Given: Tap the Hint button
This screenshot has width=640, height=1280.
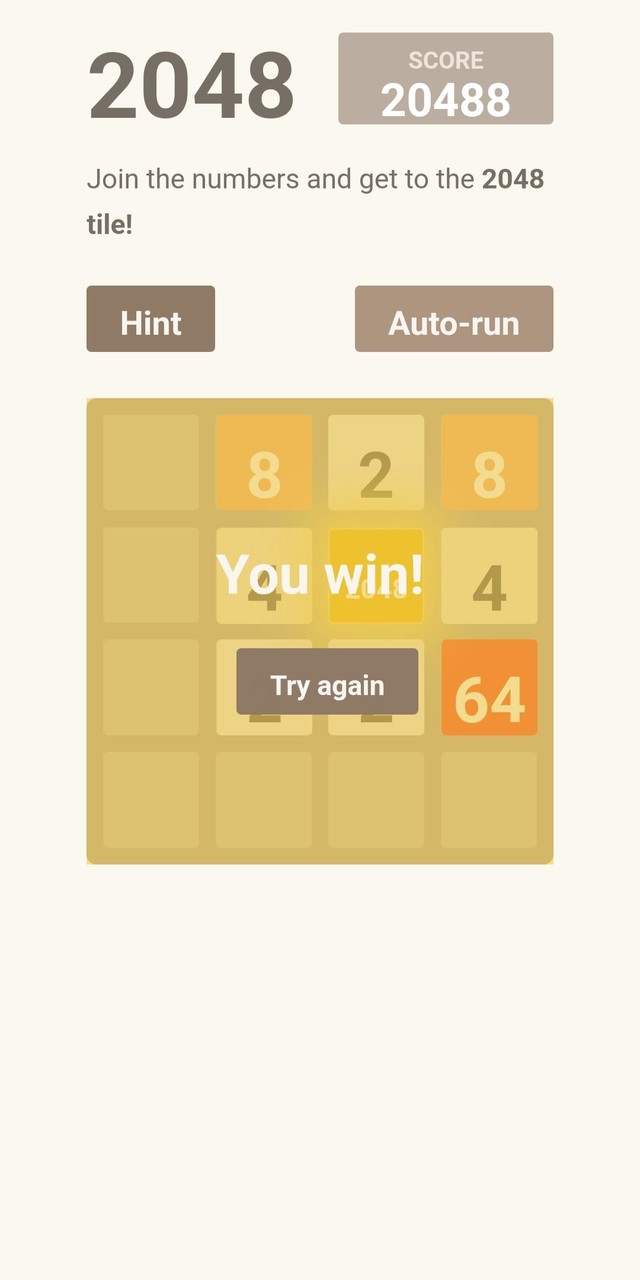Looking at the screenshot, I should [150, 319].
